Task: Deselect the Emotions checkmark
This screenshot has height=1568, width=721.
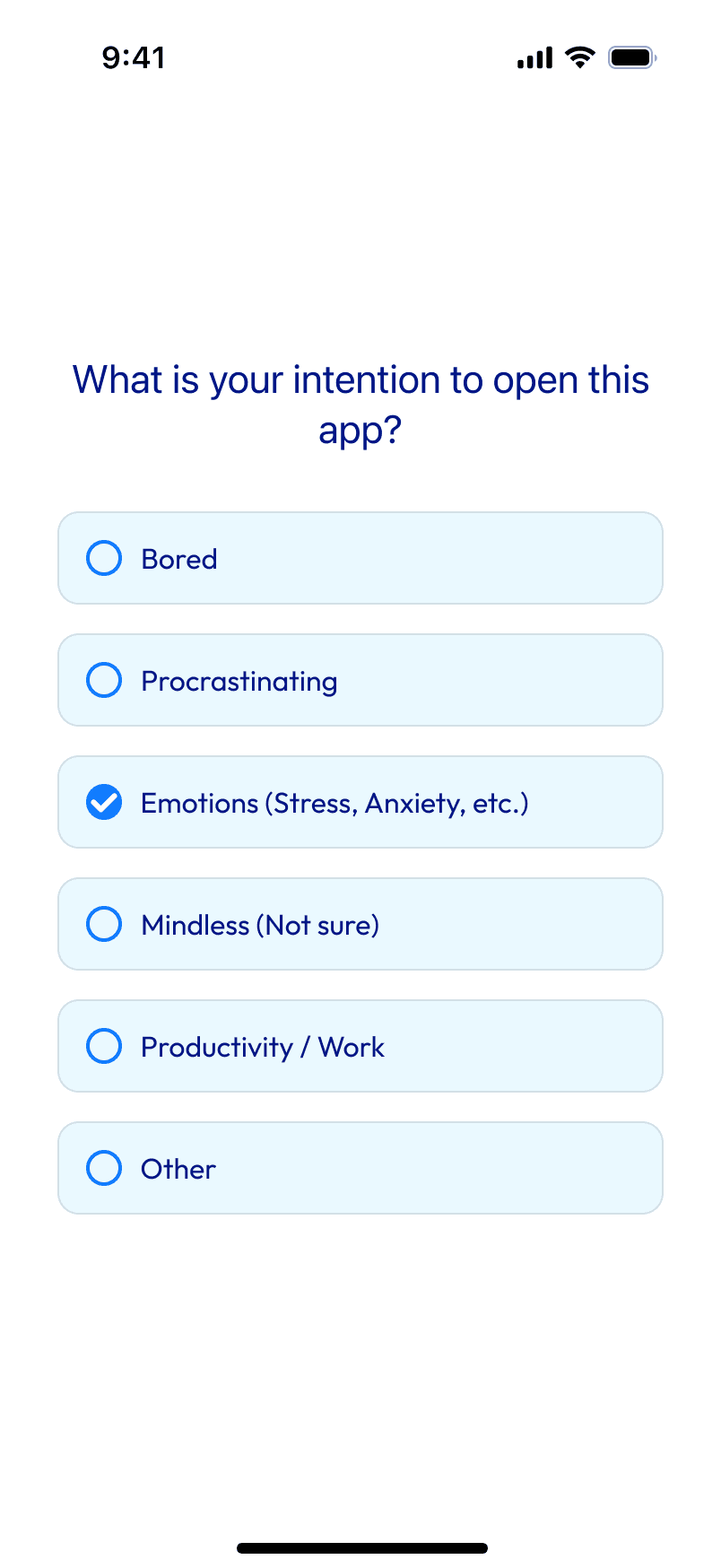Action: click(104, 801)
